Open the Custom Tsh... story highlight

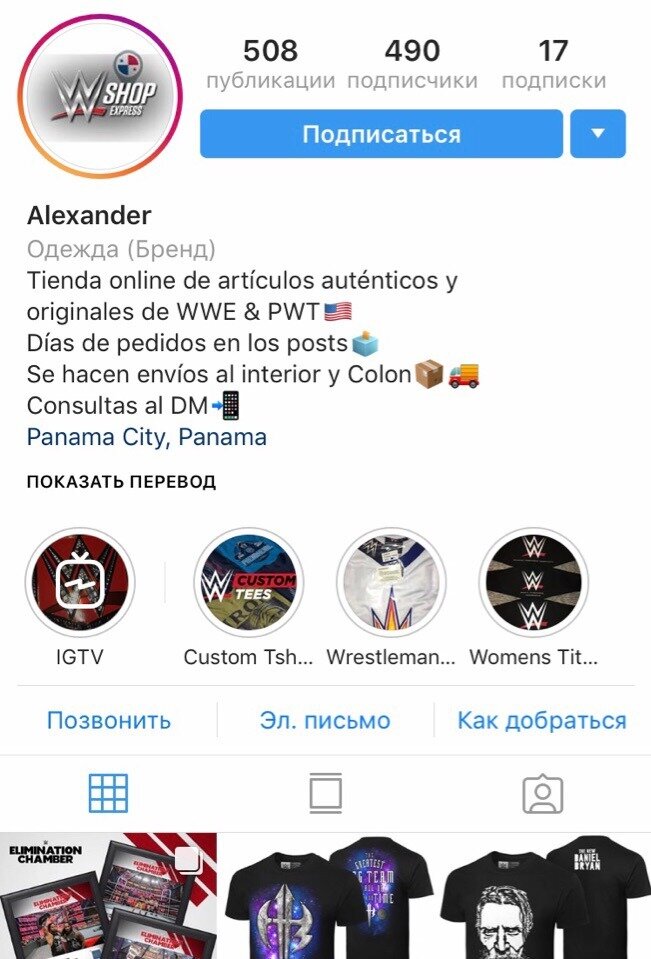point(249,583)
